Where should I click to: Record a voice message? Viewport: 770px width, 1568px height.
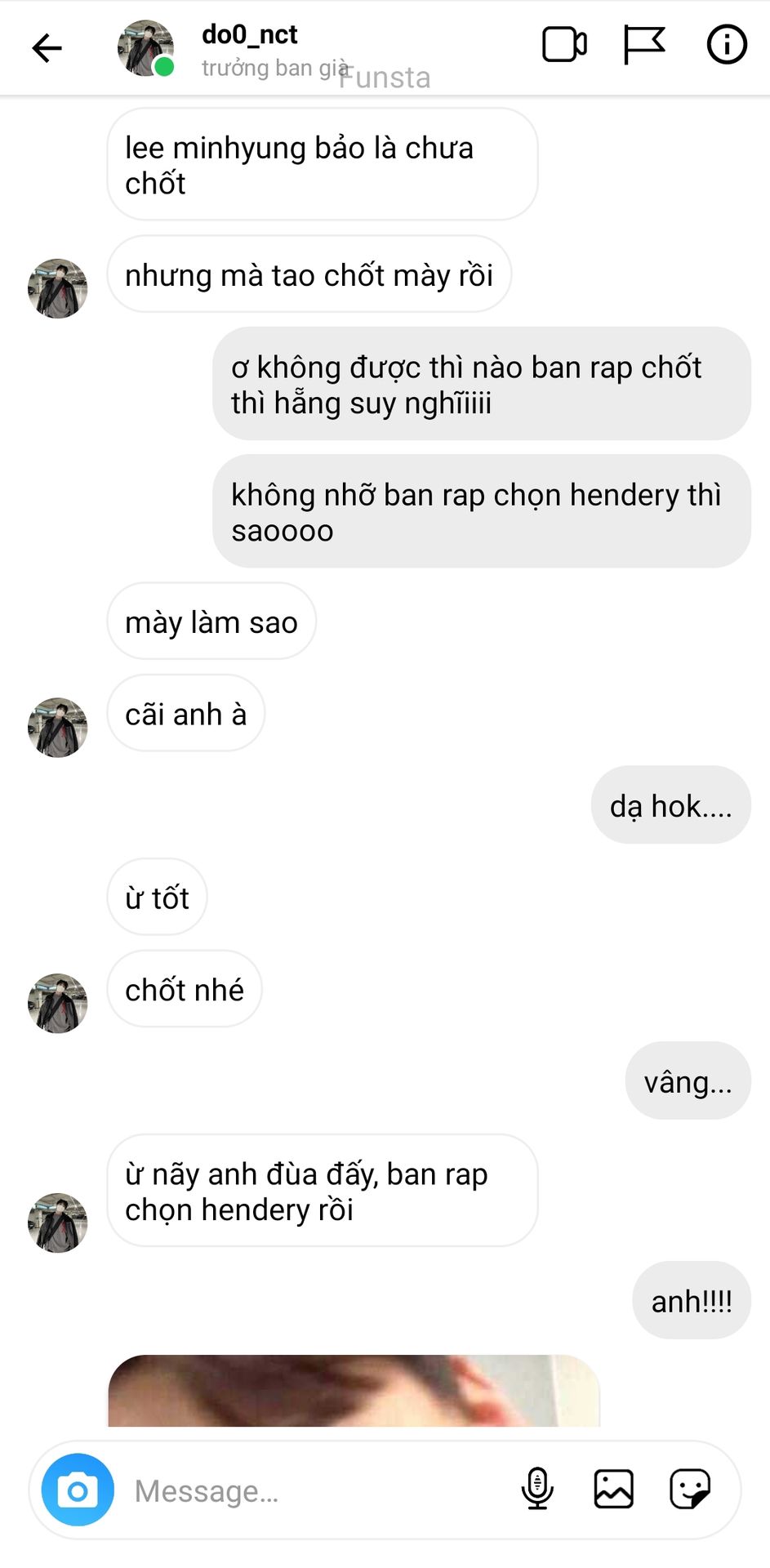coord(536,1489)
